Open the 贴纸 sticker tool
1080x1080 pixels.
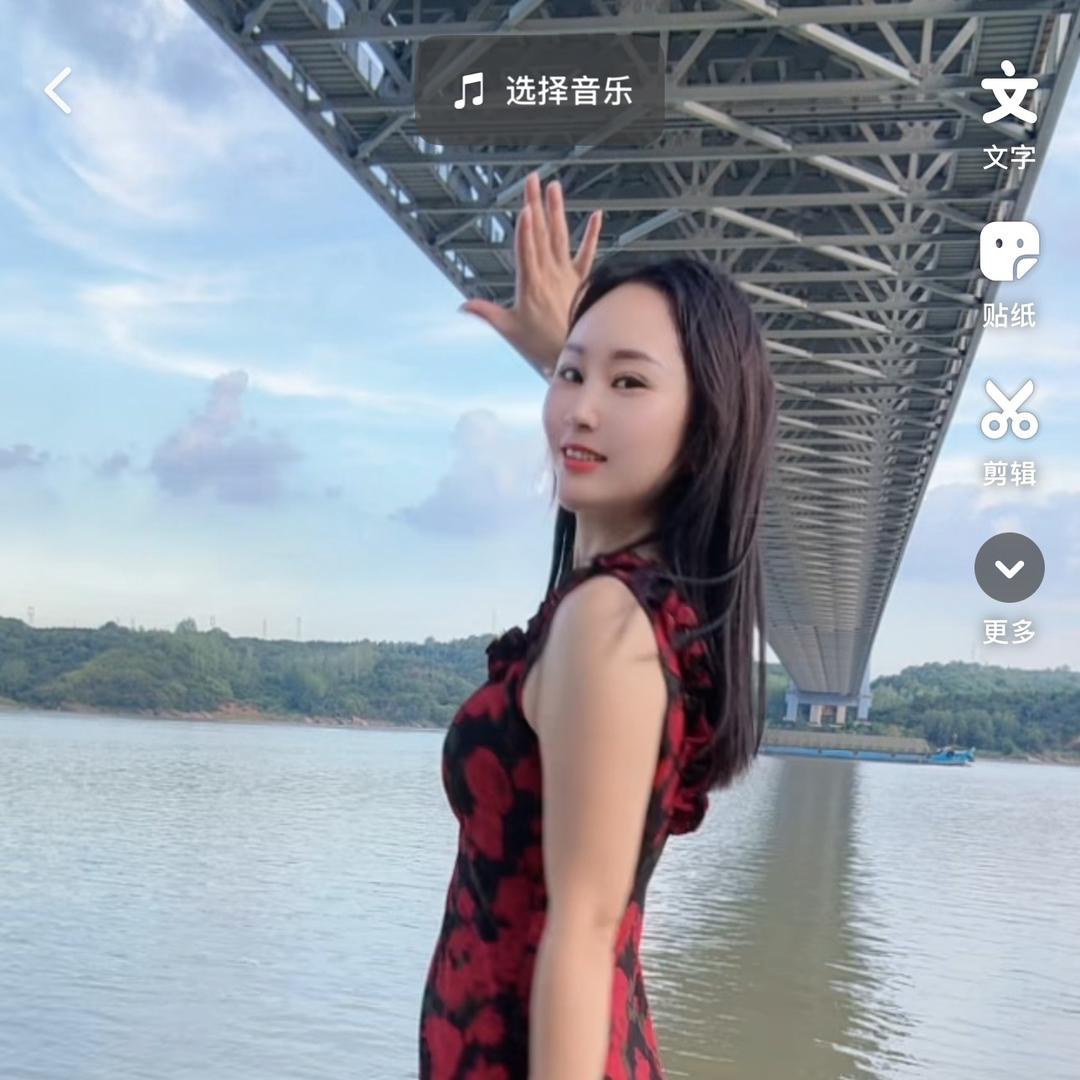tap(1009, 272)
